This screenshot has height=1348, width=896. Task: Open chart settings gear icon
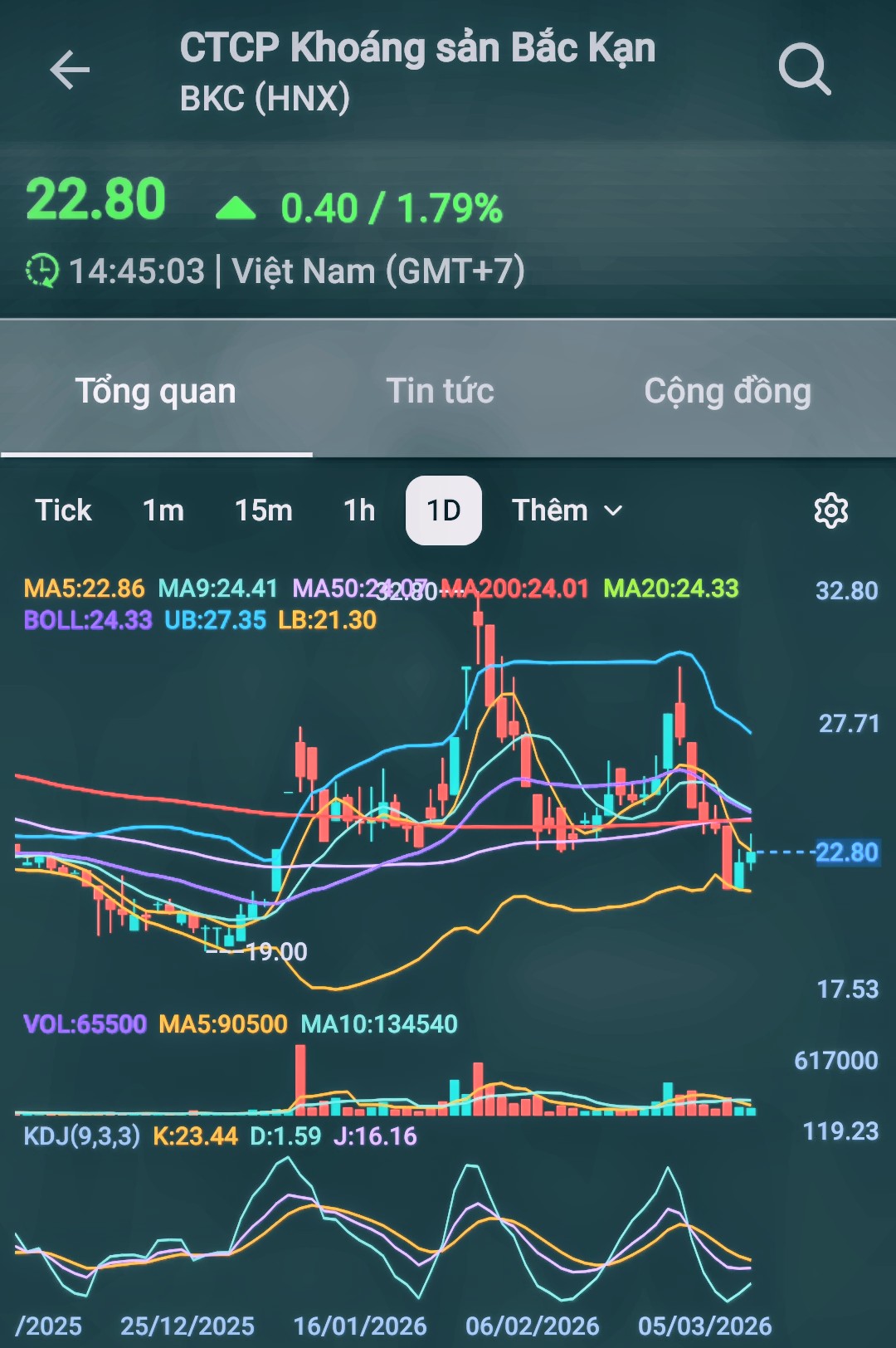click(x=830, y=510)
